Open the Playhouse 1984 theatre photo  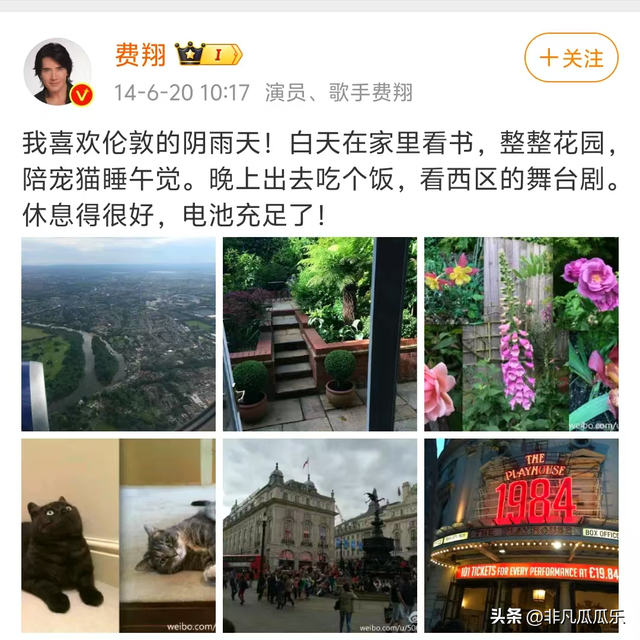[x=521, y=535]
